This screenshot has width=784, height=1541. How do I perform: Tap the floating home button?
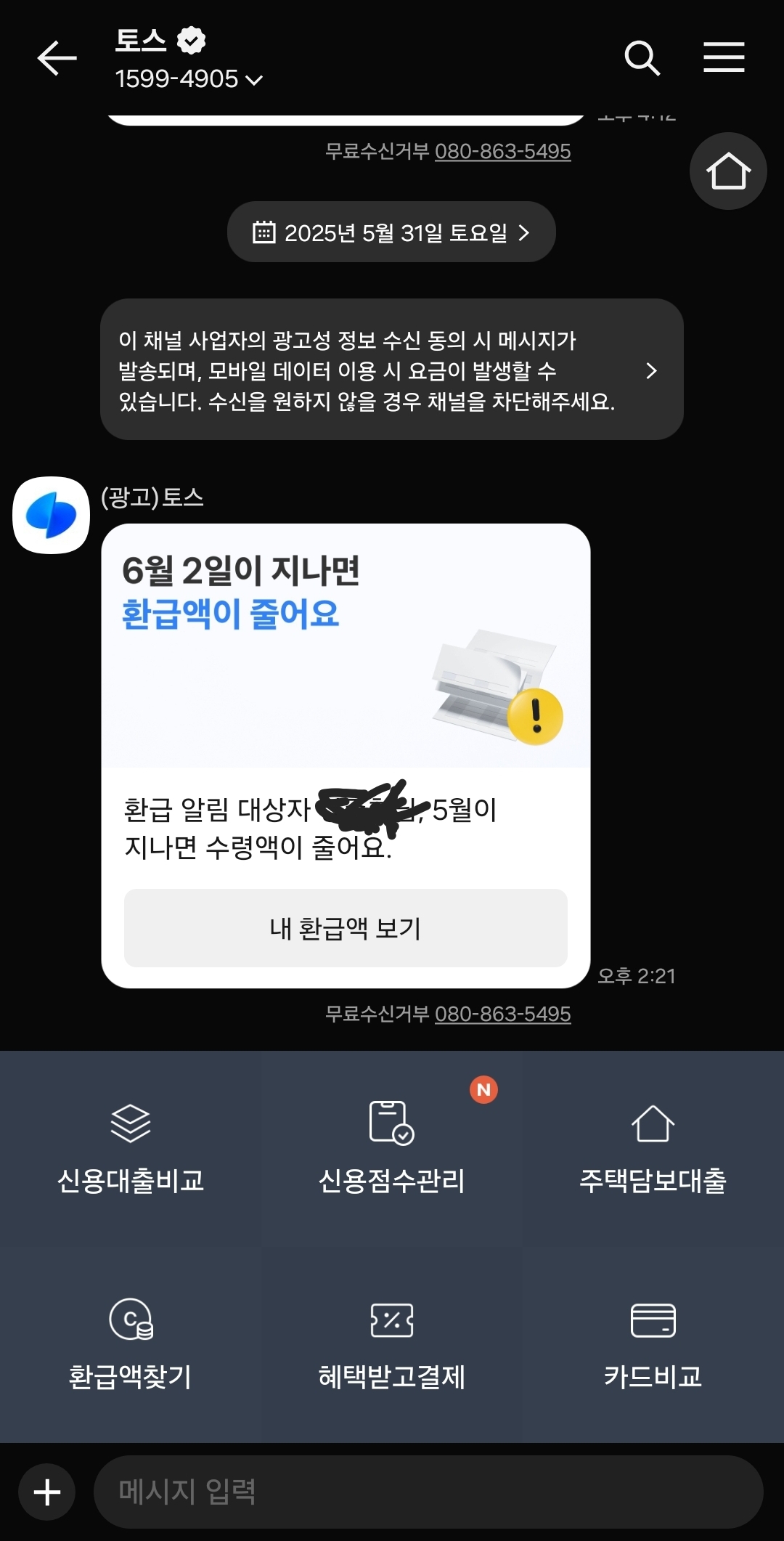coord(728,171)
